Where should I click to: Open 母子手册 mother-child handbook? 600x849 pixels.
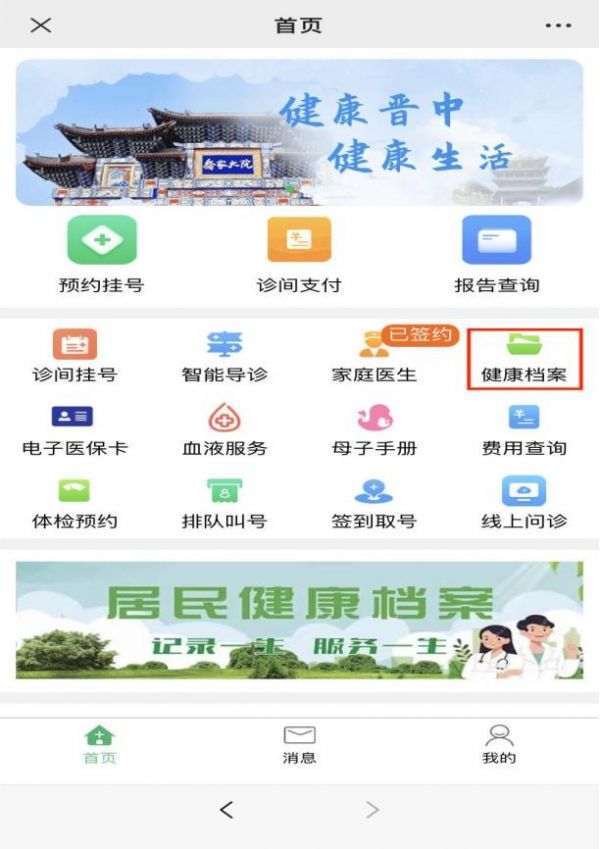tap(374, 430)
